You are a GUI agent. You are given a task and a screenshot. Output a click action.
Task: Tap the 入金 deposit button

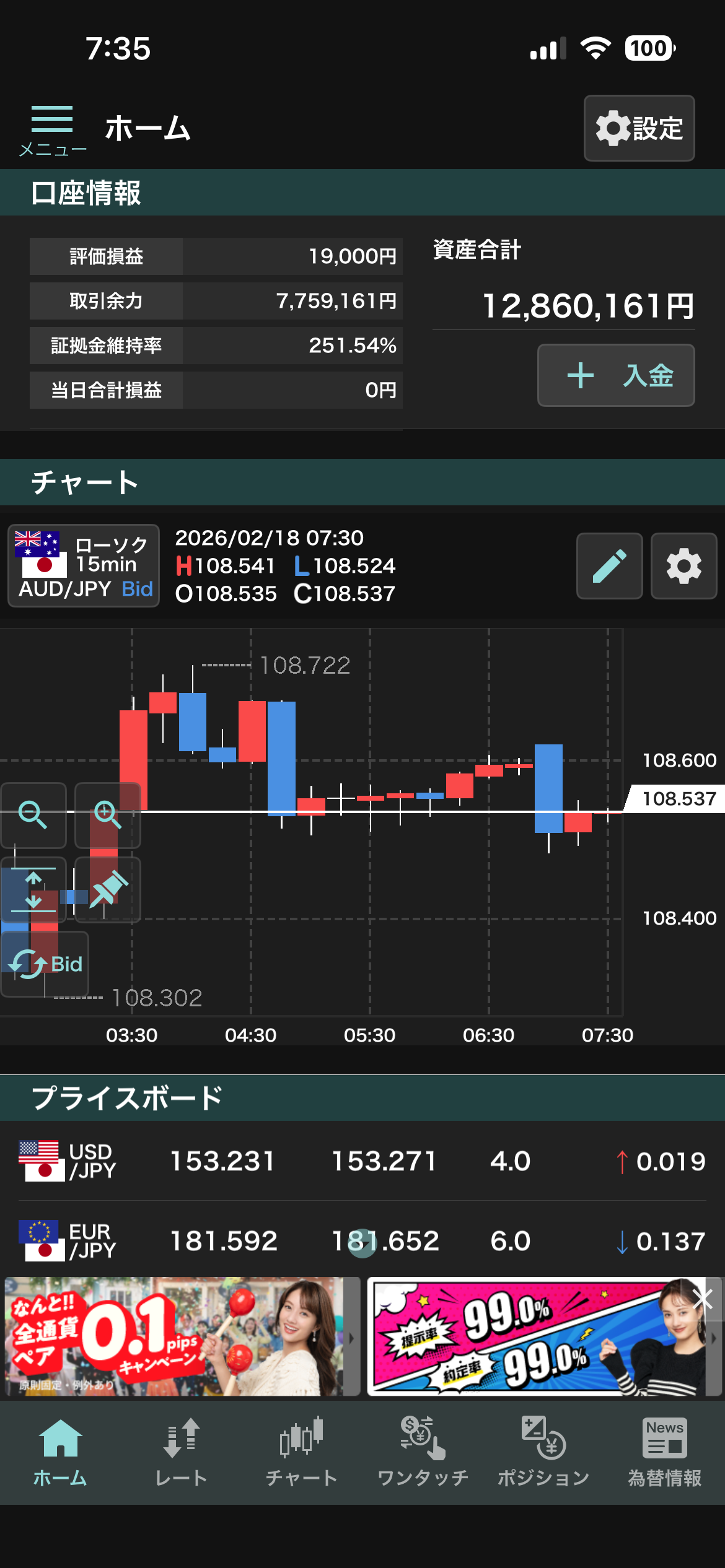pos(616,375)
